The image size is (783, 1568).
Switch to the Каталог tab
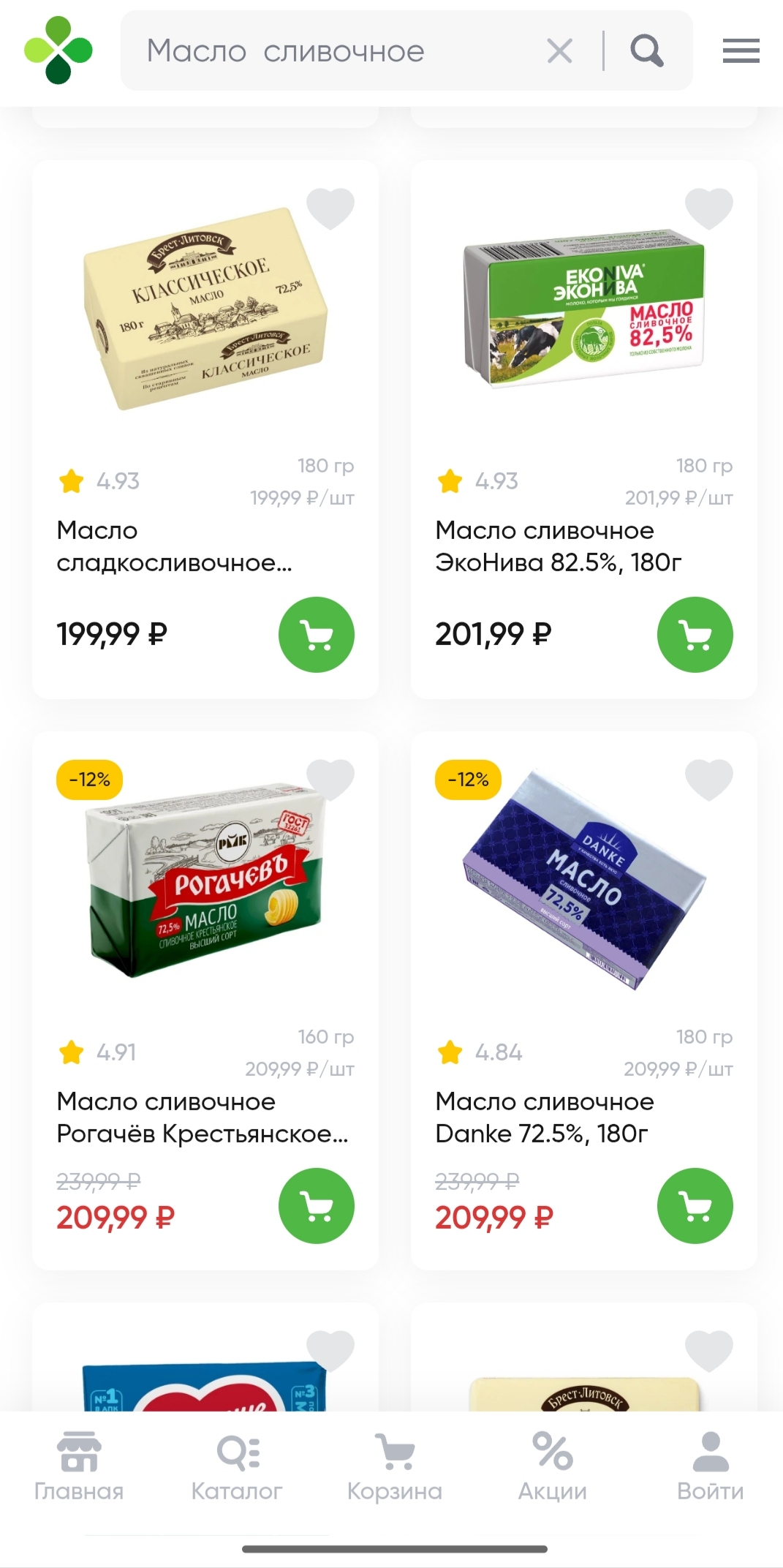pos(237,1466)
